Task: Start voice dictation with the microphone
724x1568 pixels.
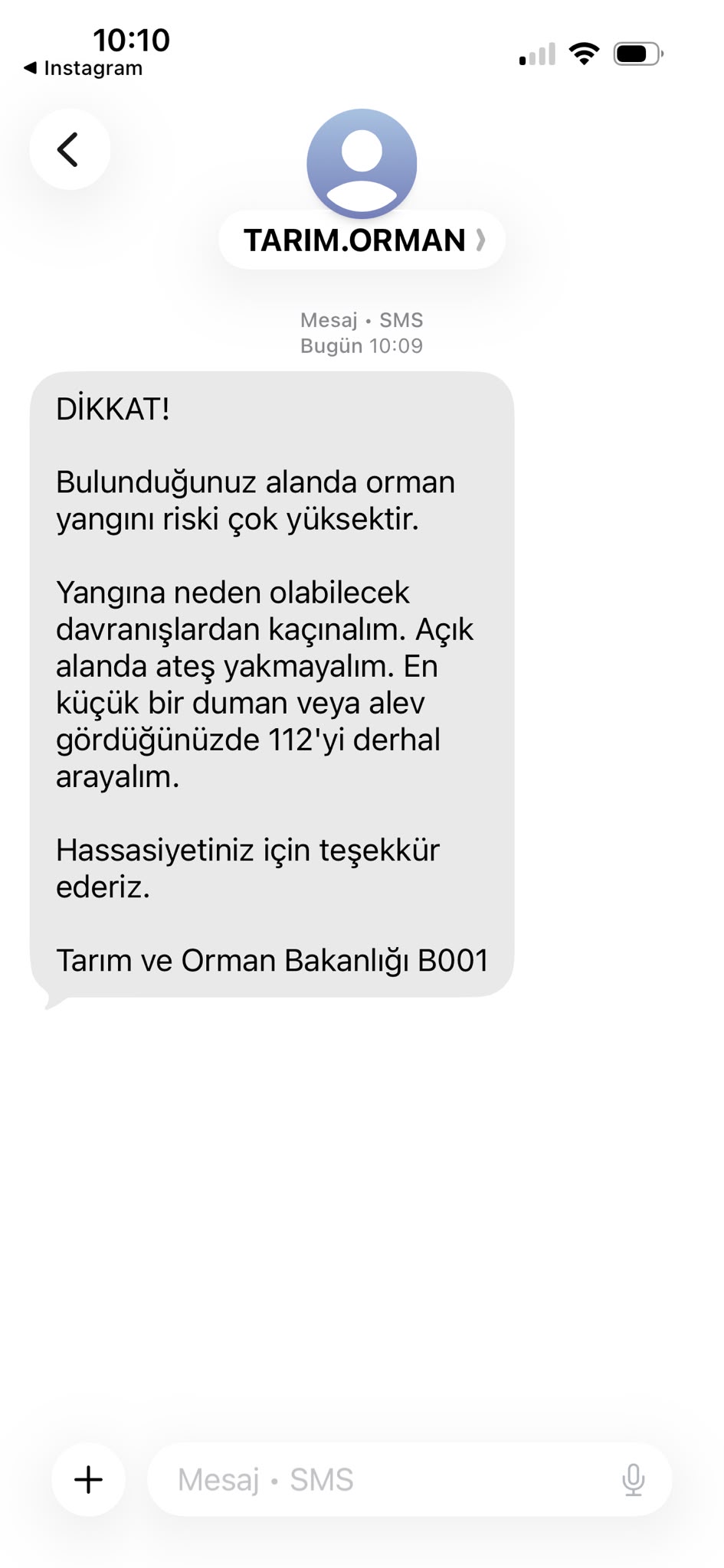Action: 633,1479
